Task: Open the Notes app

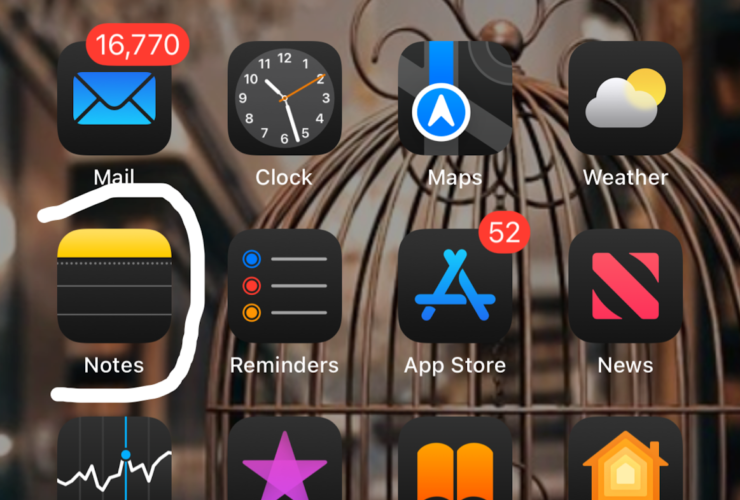Action: click(x=114, y=286)
